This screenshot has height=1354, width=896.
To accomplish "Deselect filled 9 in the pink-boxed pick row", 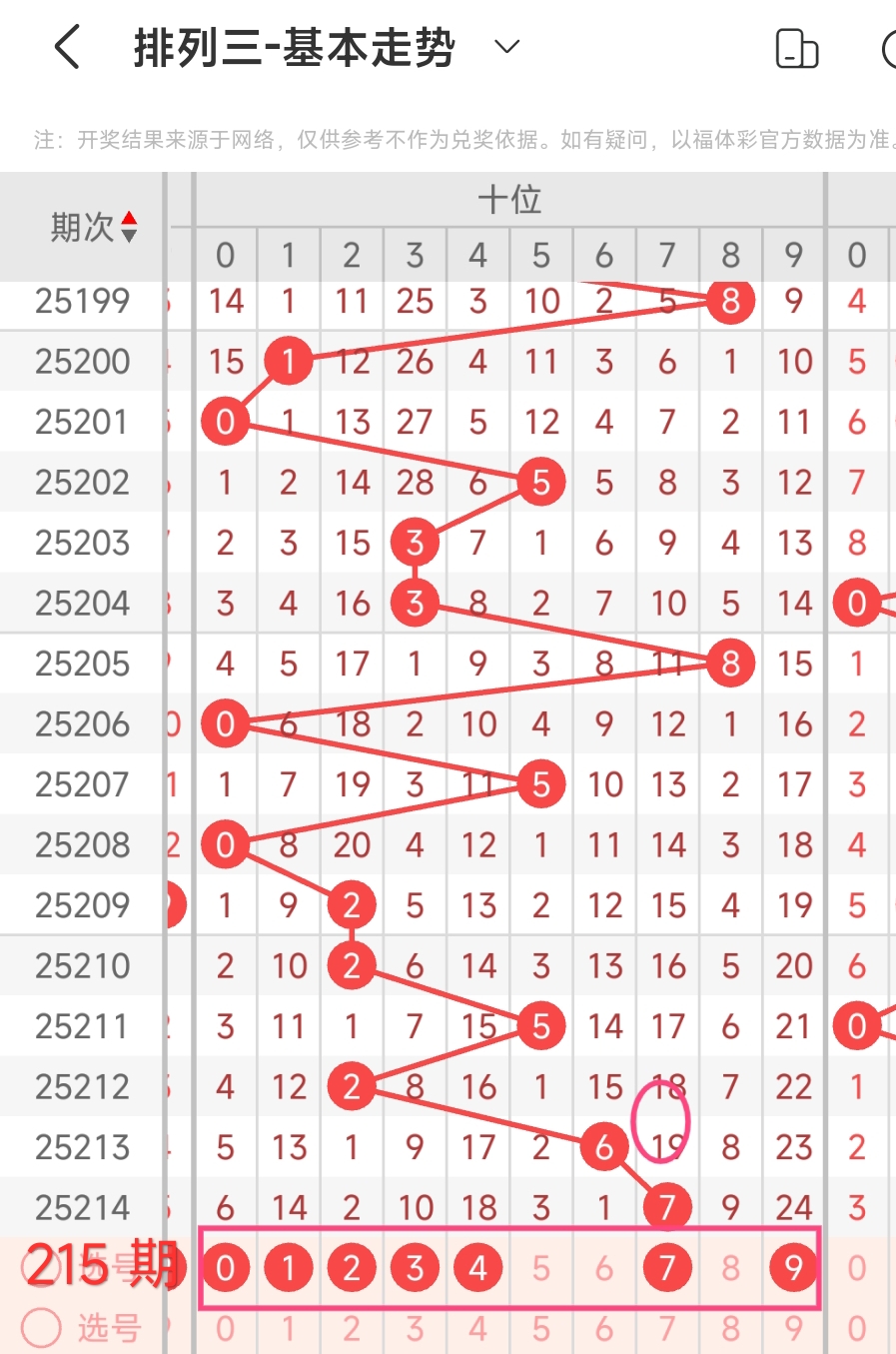I will click(x=793, y=1268).
